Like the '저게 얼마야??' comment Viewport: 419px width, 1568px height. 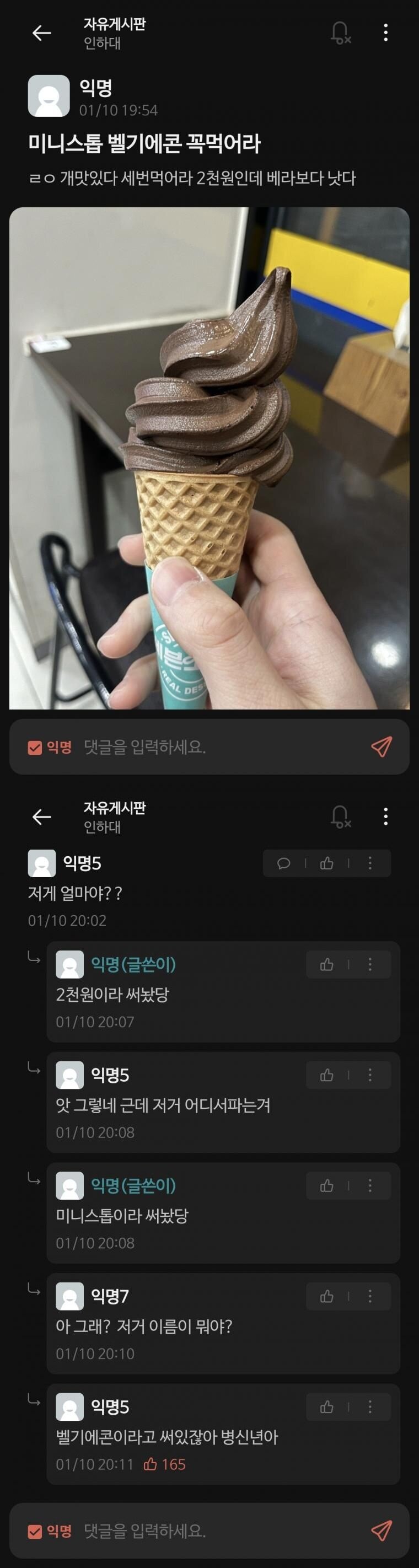[327, 863]
